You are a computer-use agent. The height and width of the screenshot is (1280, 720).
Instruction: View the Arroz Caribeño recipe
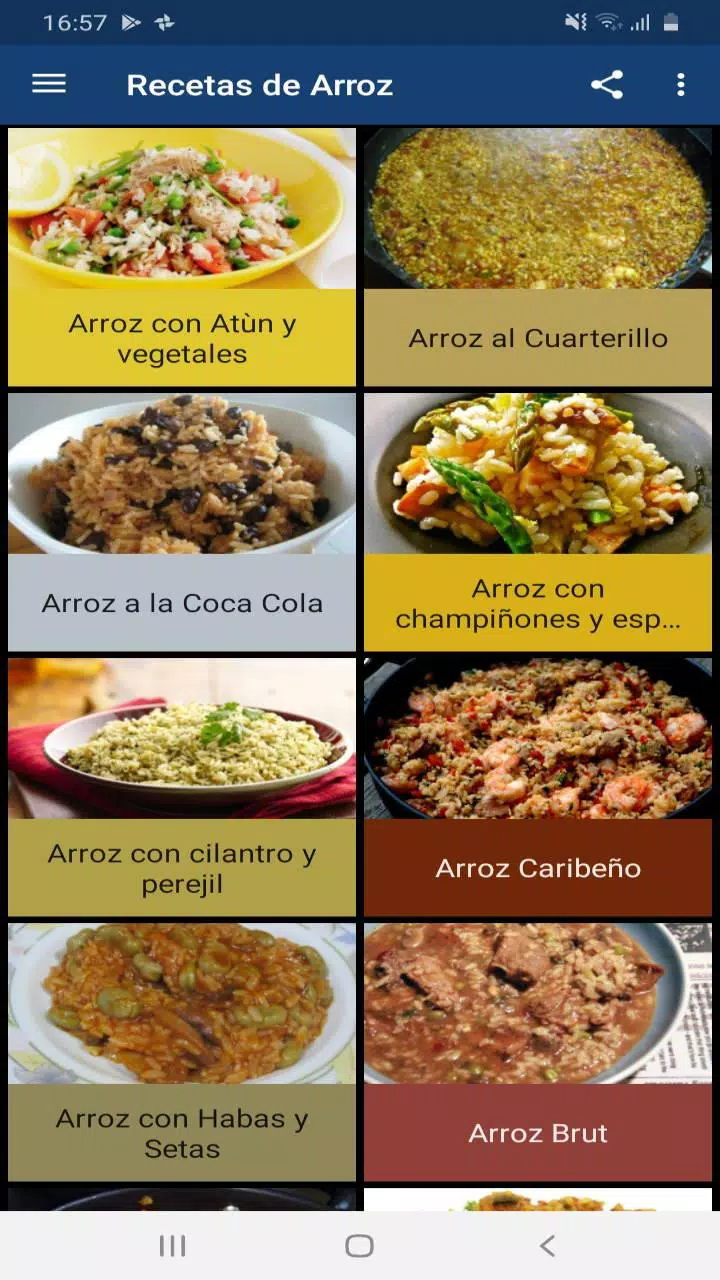pyautogui.click(x=538, y=787)
